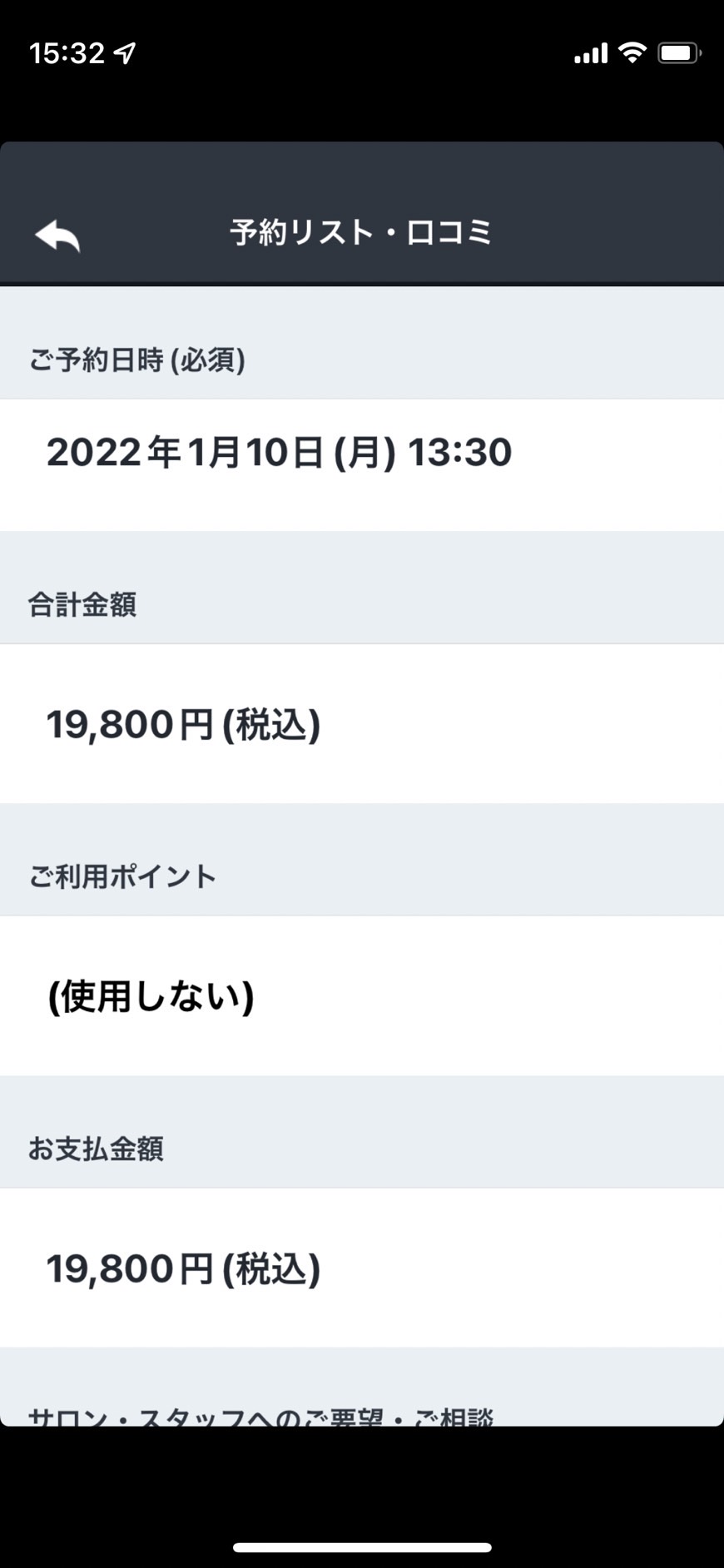Go back using the arrow icon
Screen dimensions: 724x1568
point(57,236)
